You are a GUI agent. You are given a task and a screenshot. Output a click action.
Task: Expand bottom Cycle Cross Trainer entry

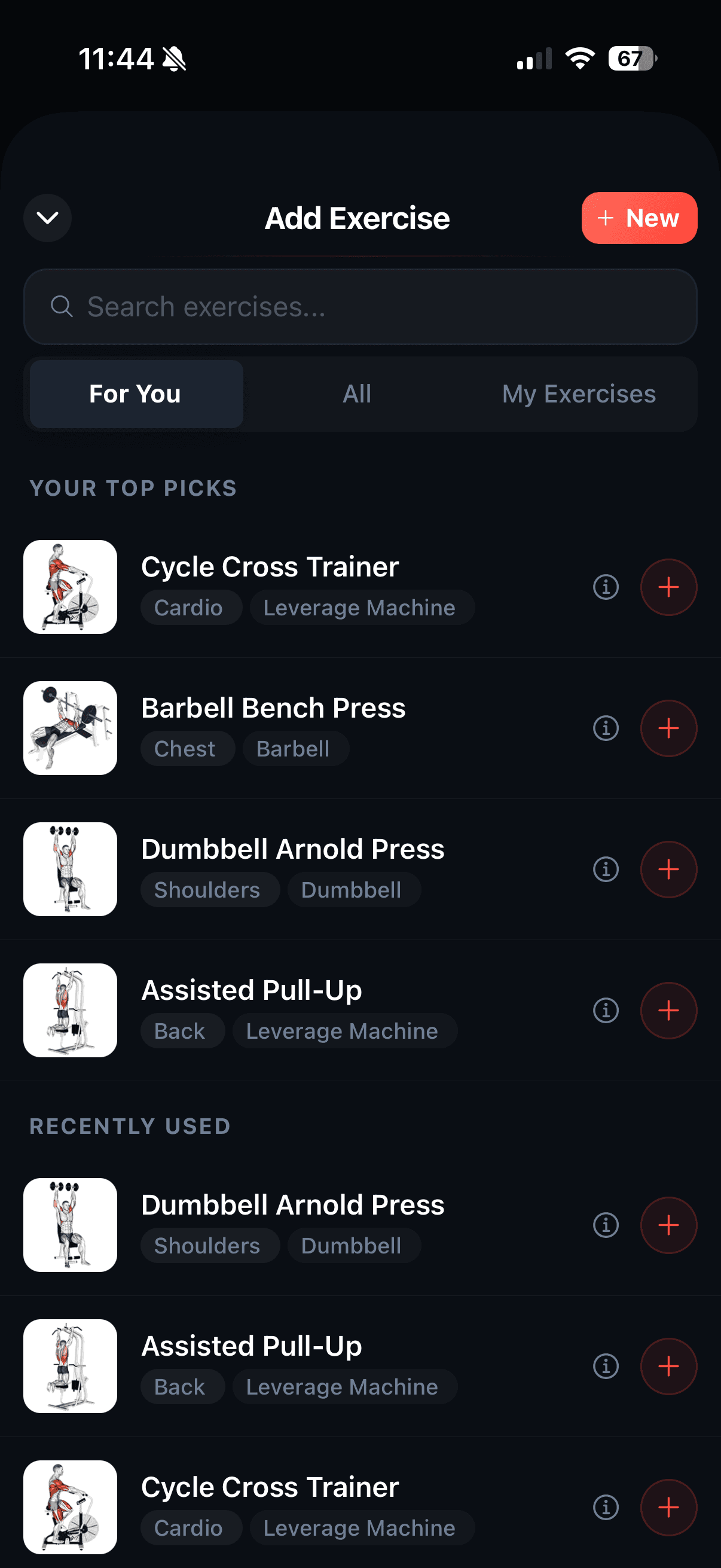coord(606,1507)
